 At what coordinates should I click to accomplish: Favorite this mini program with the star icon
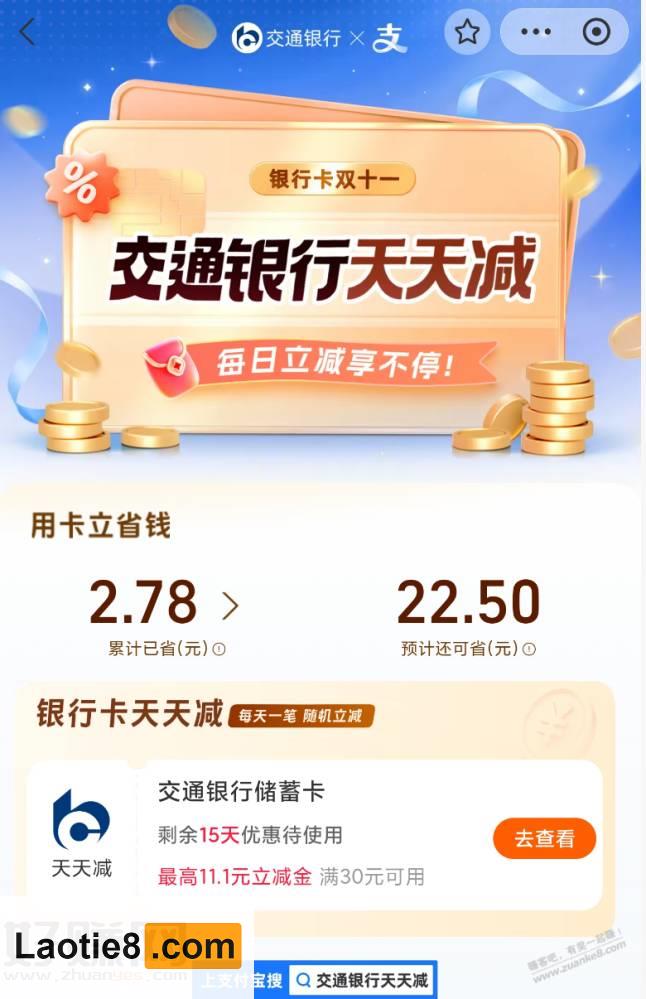467,32
